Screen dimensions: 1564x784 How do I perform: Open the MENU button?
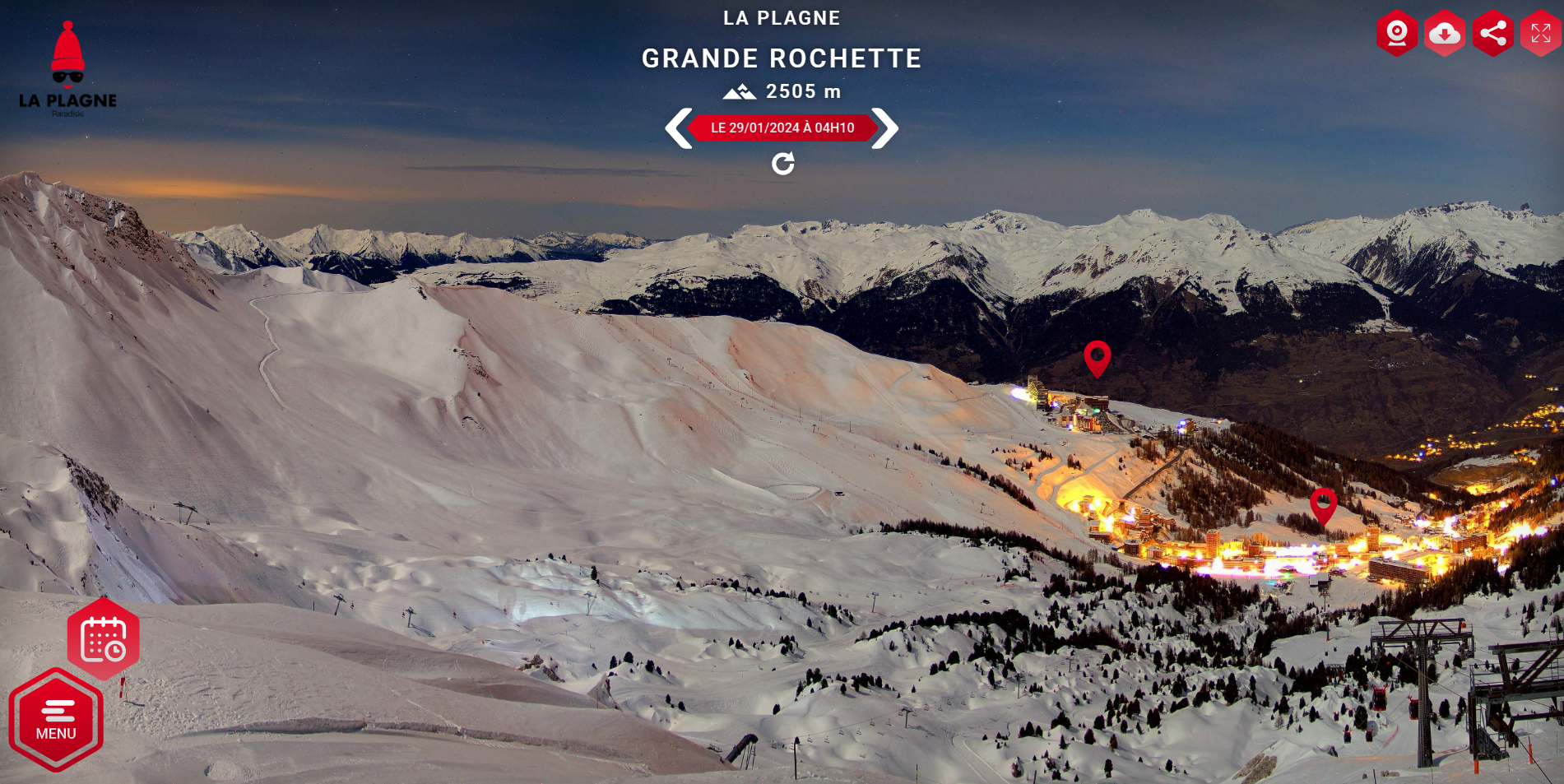point(56,720)
